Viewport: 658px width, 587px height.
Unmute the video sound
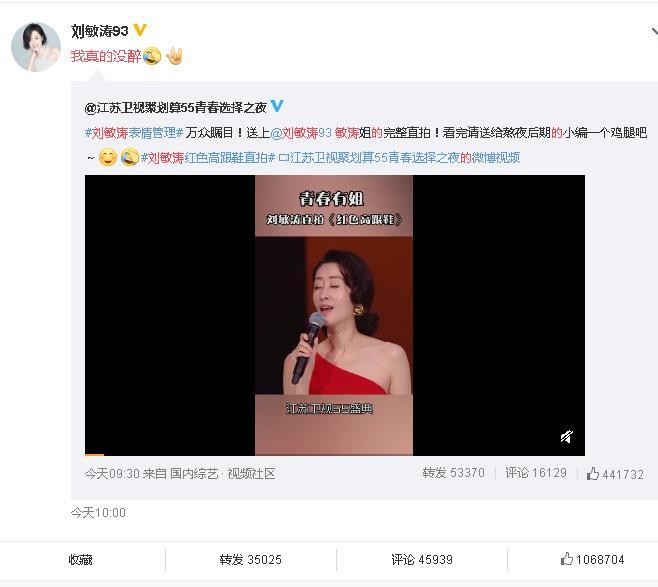566,436
